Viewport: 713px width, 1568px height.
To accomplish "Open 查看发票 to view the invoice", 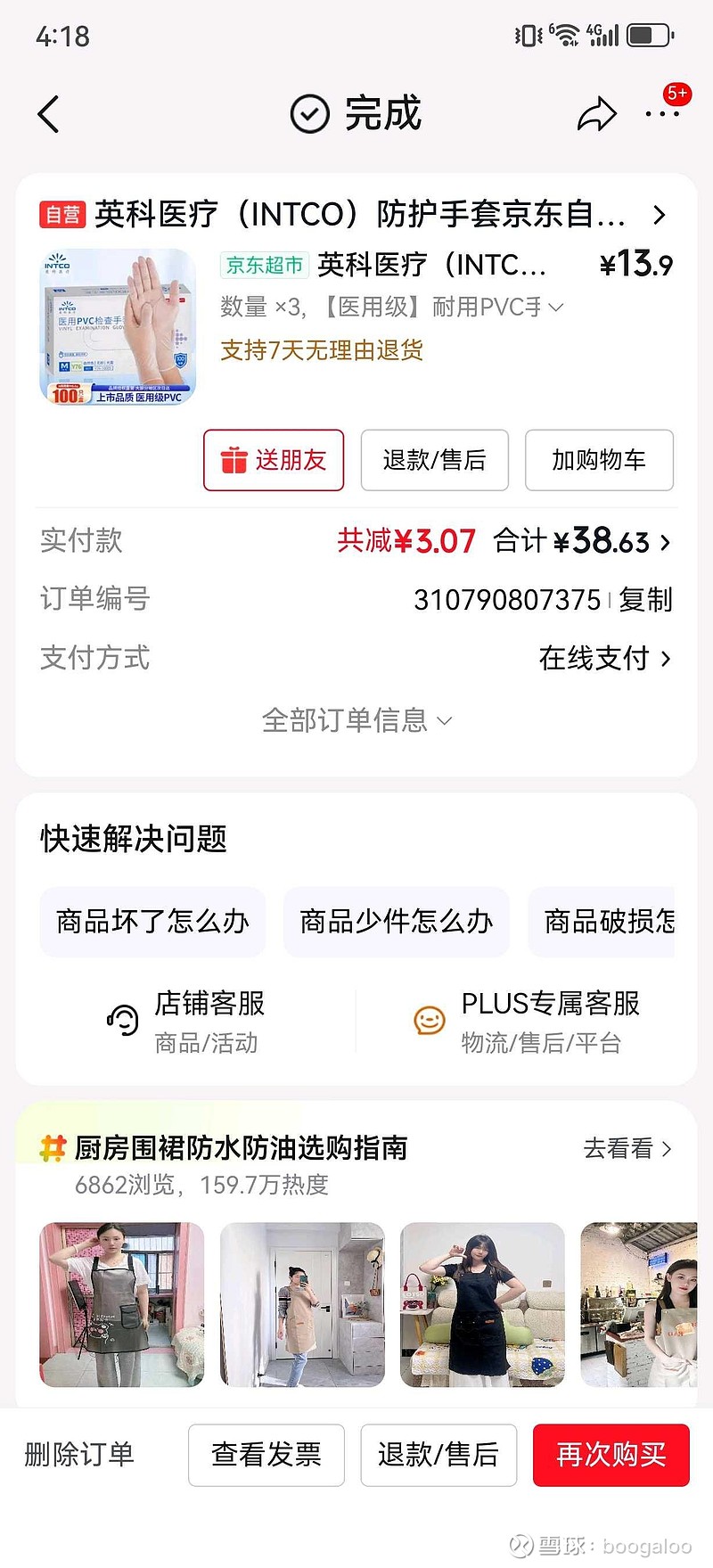I will 266,1456.
